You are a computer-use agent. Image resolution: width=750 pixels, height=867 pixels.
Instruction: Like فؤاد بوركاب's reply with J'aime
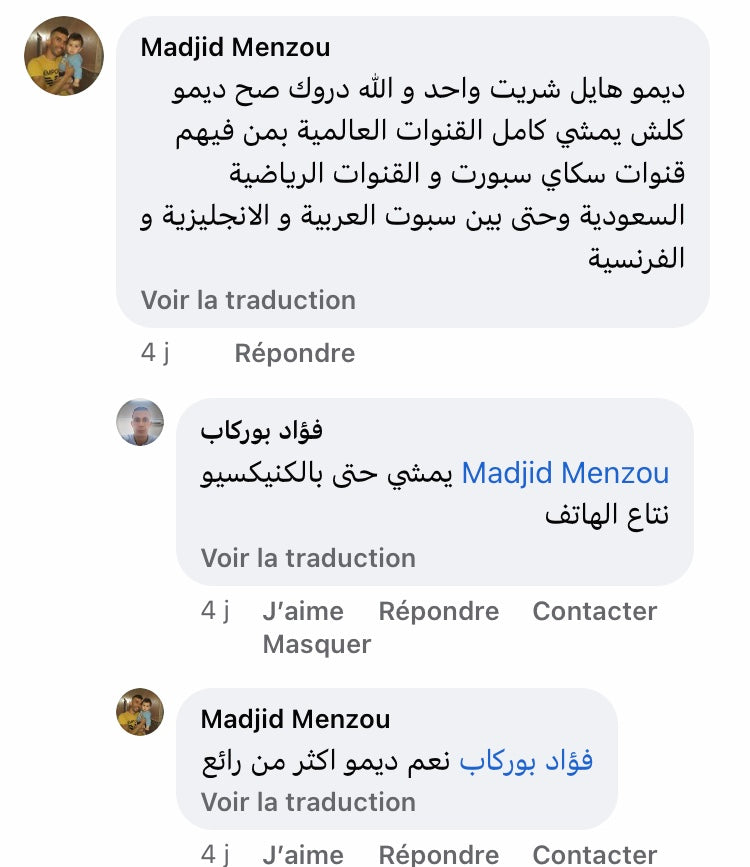pyautogui.click(x=302, y=611)
